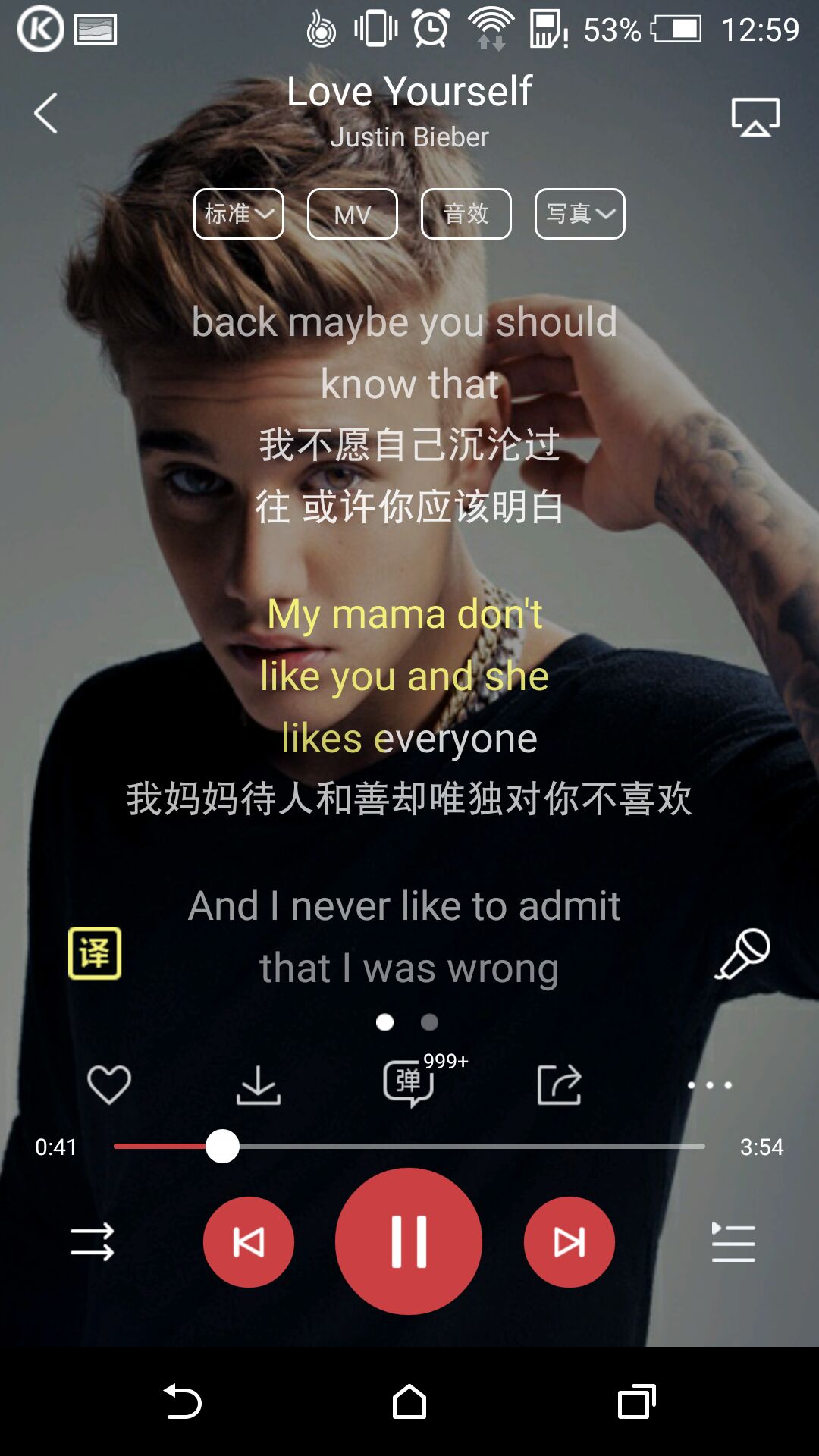Skip to the next song
The height and width of the screenshot is (1456, 819).
click(x=570, y=1241)
